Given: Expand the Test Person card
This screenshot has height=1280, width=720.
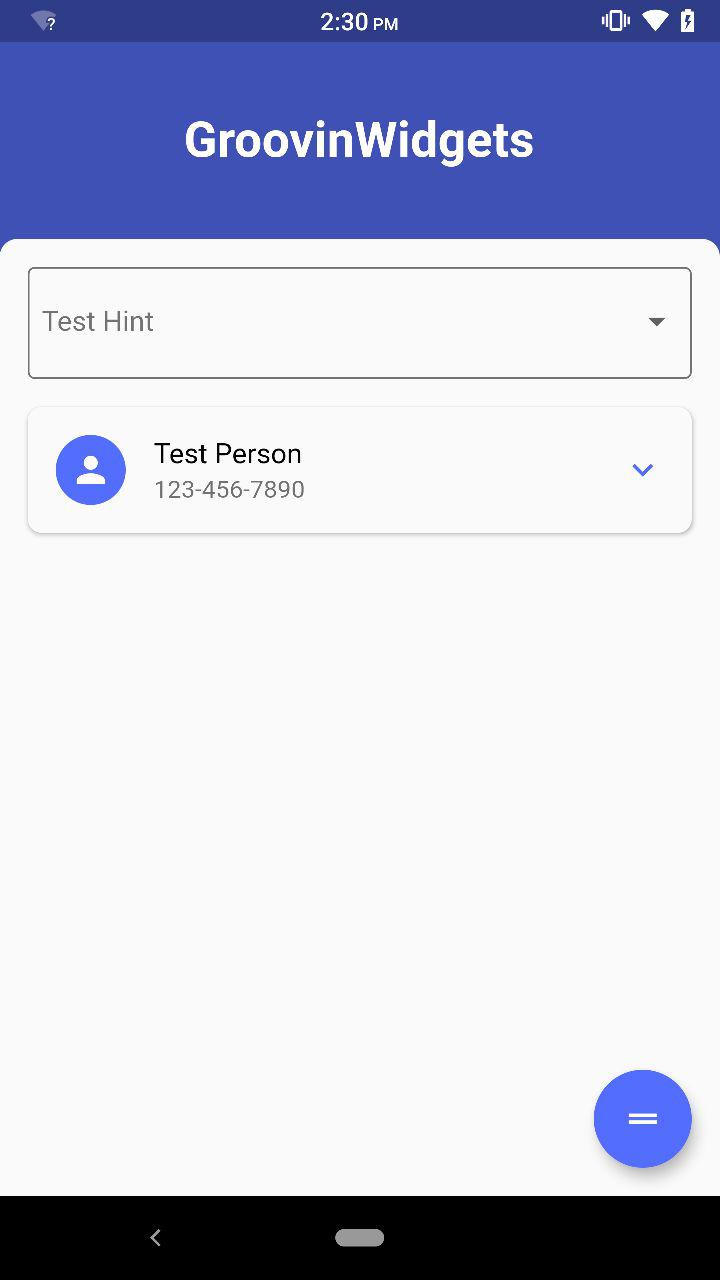Looking at the screenshot, I should click(x=642, y=470).
